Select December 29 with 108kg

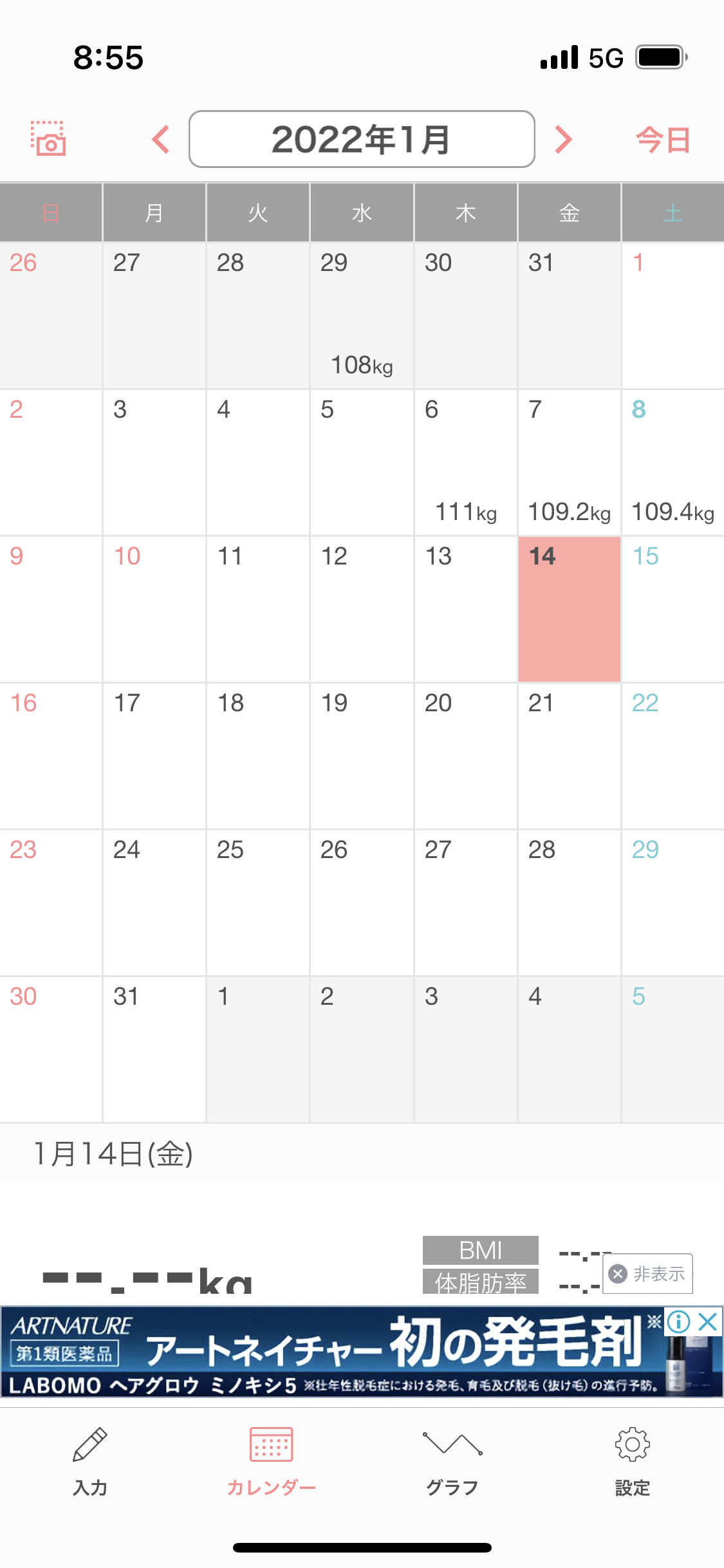[x=362, y=316]
